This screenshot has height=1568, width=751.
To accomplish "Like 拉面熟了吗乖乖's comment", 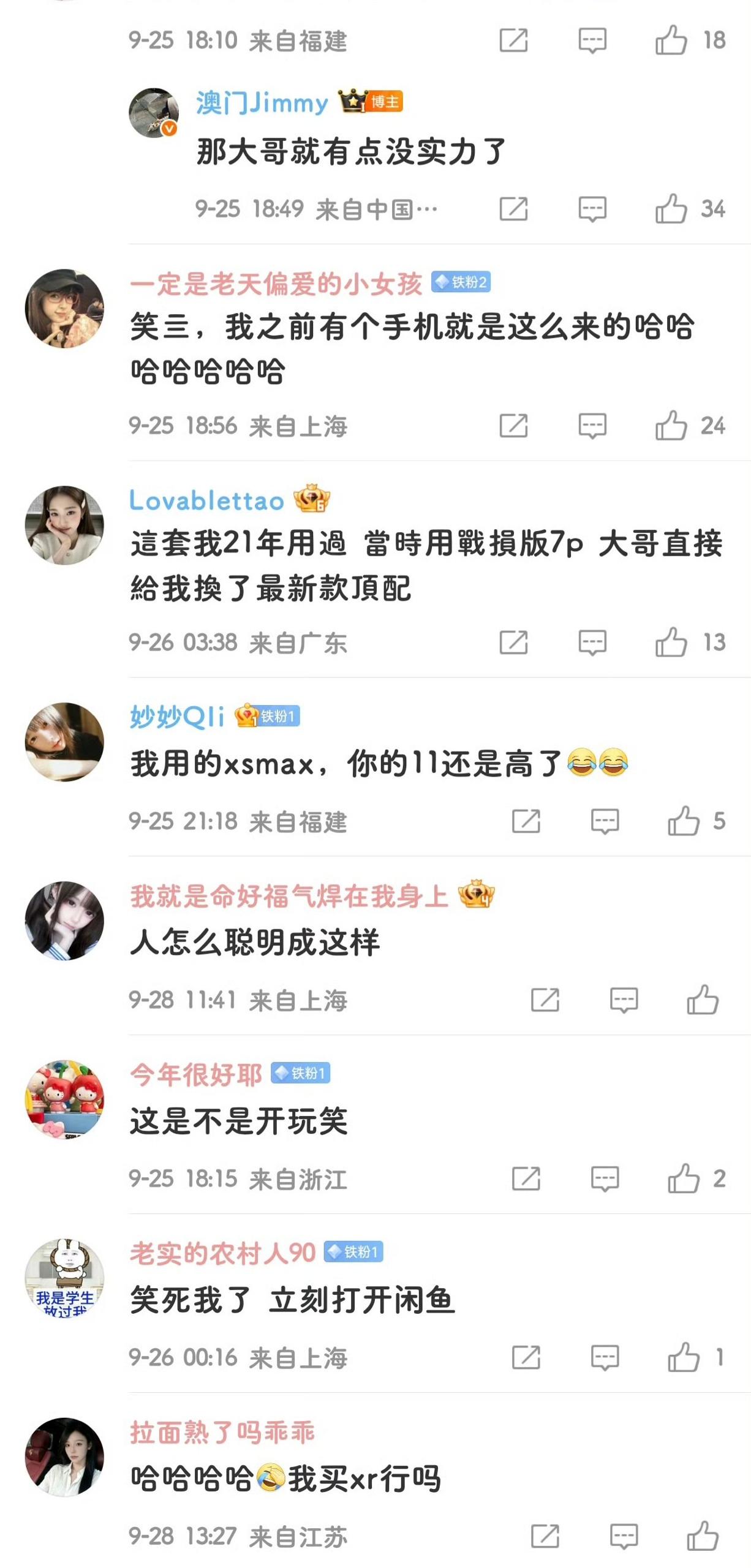I will coord(703,1536).
